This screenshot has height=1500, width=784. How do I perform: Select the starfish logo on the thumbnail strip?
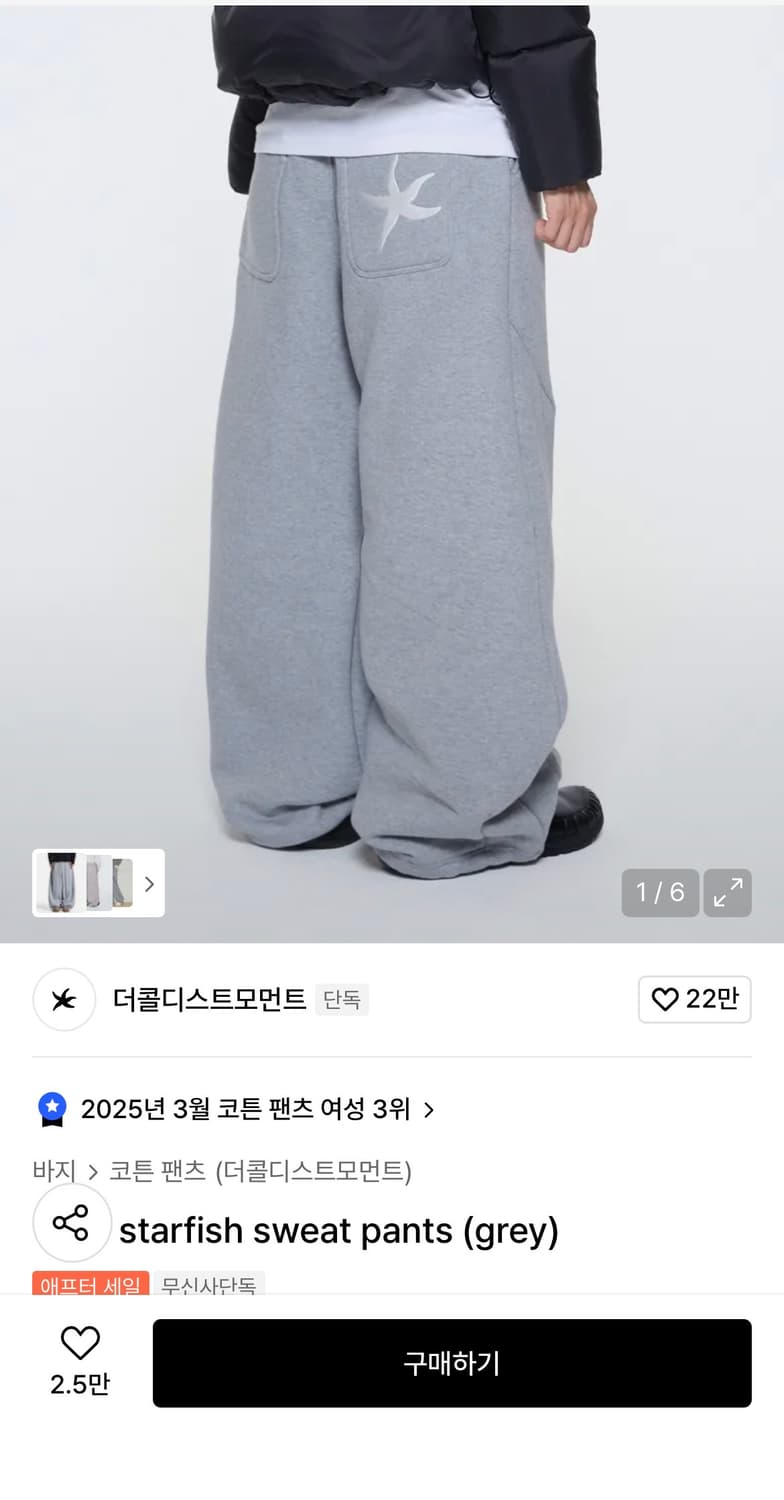point(63,999)
